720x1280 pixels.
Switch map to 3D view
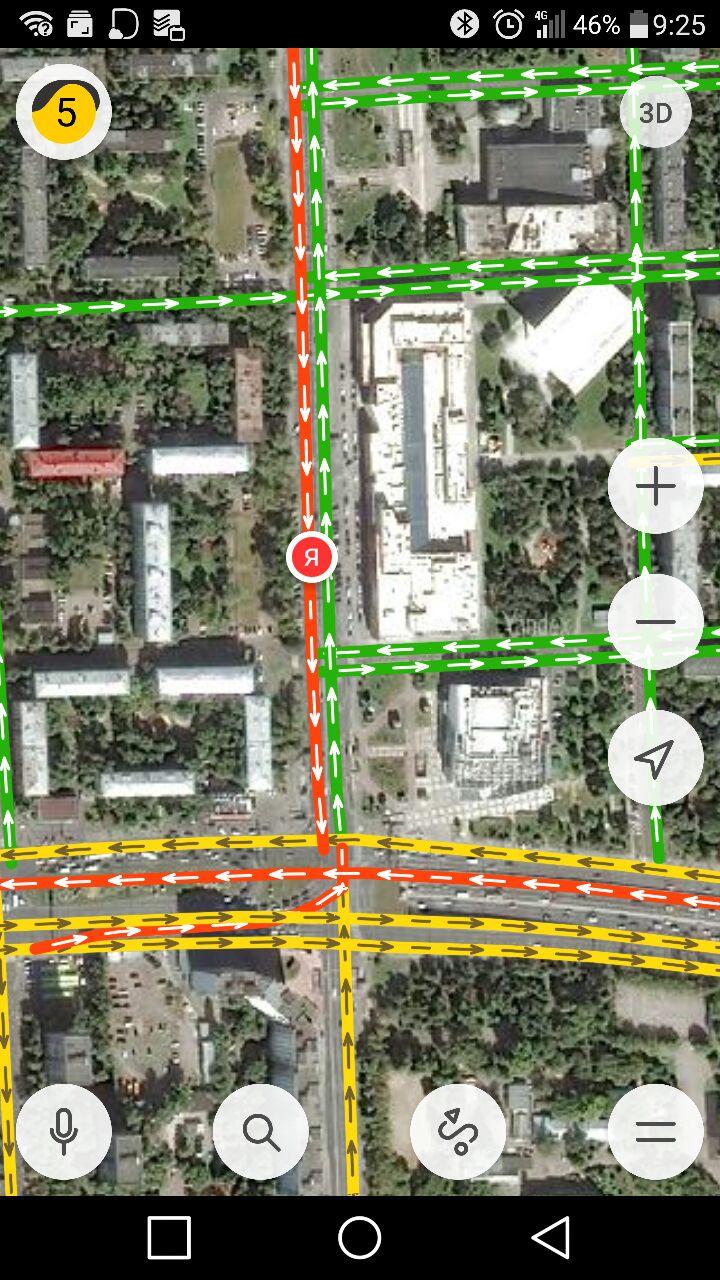(x=655, y=112)
